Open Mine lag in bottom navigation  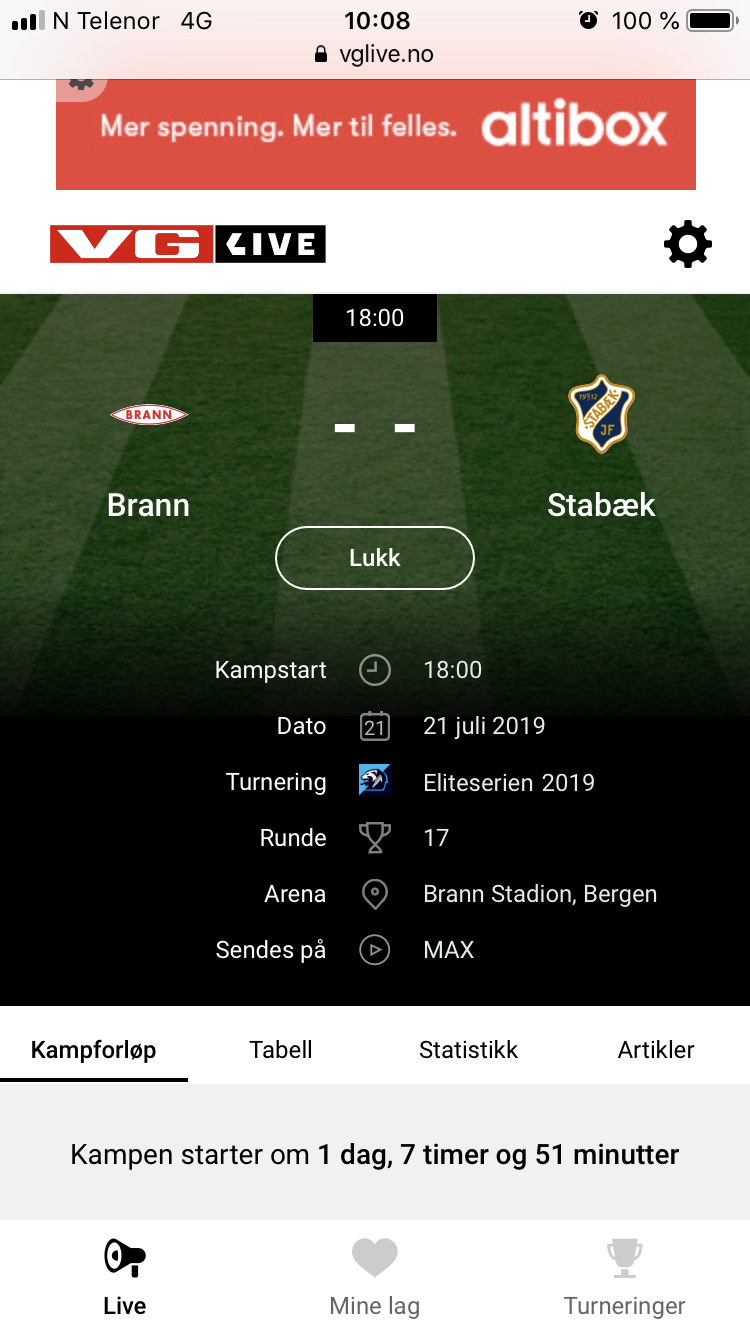tap(375, 1277)
